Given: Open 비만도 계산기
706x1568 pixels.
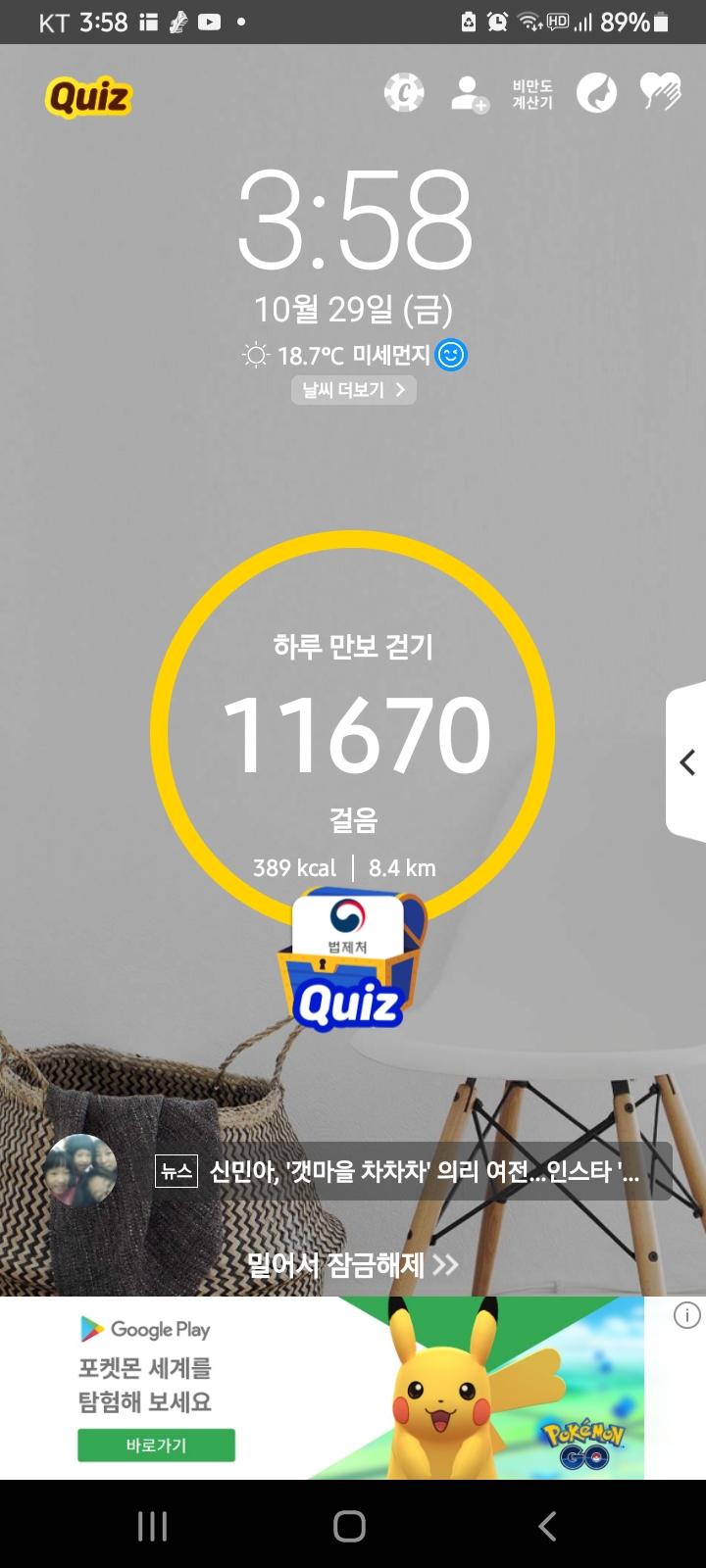Looking at the screenshot, I should pos(532,94).
